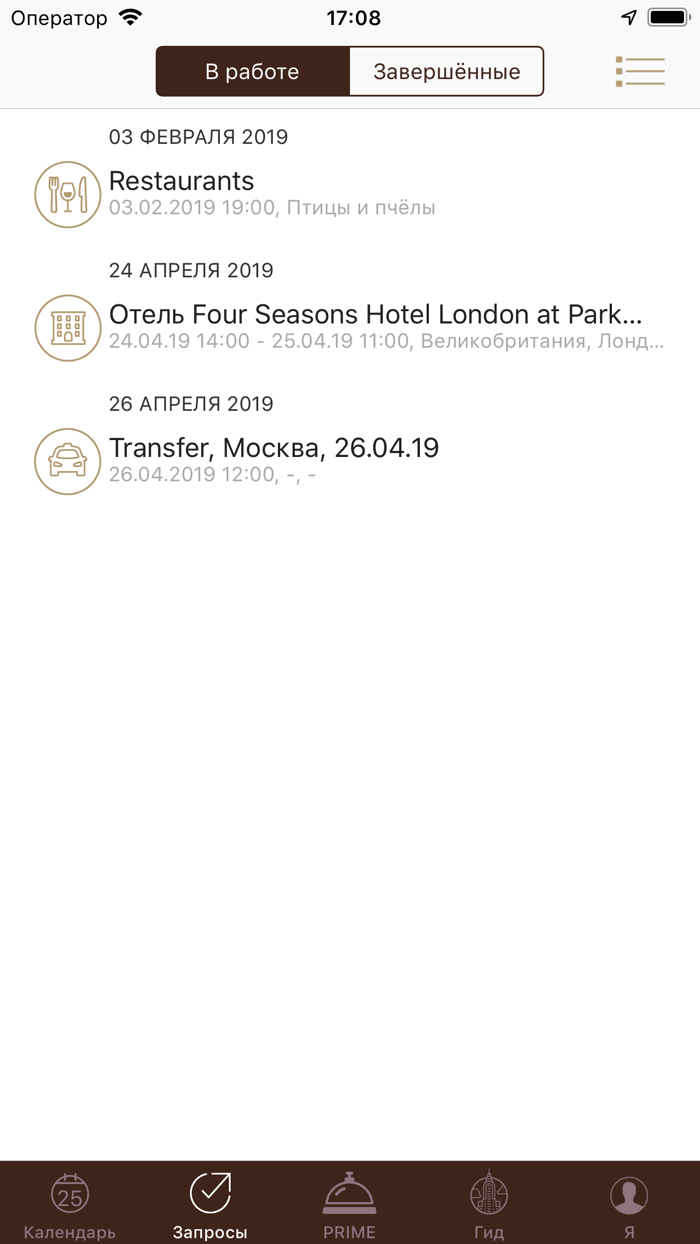700x1244 pixels.
Task: Switch to the Завершённые segment
Action: [x=446, y=72]
